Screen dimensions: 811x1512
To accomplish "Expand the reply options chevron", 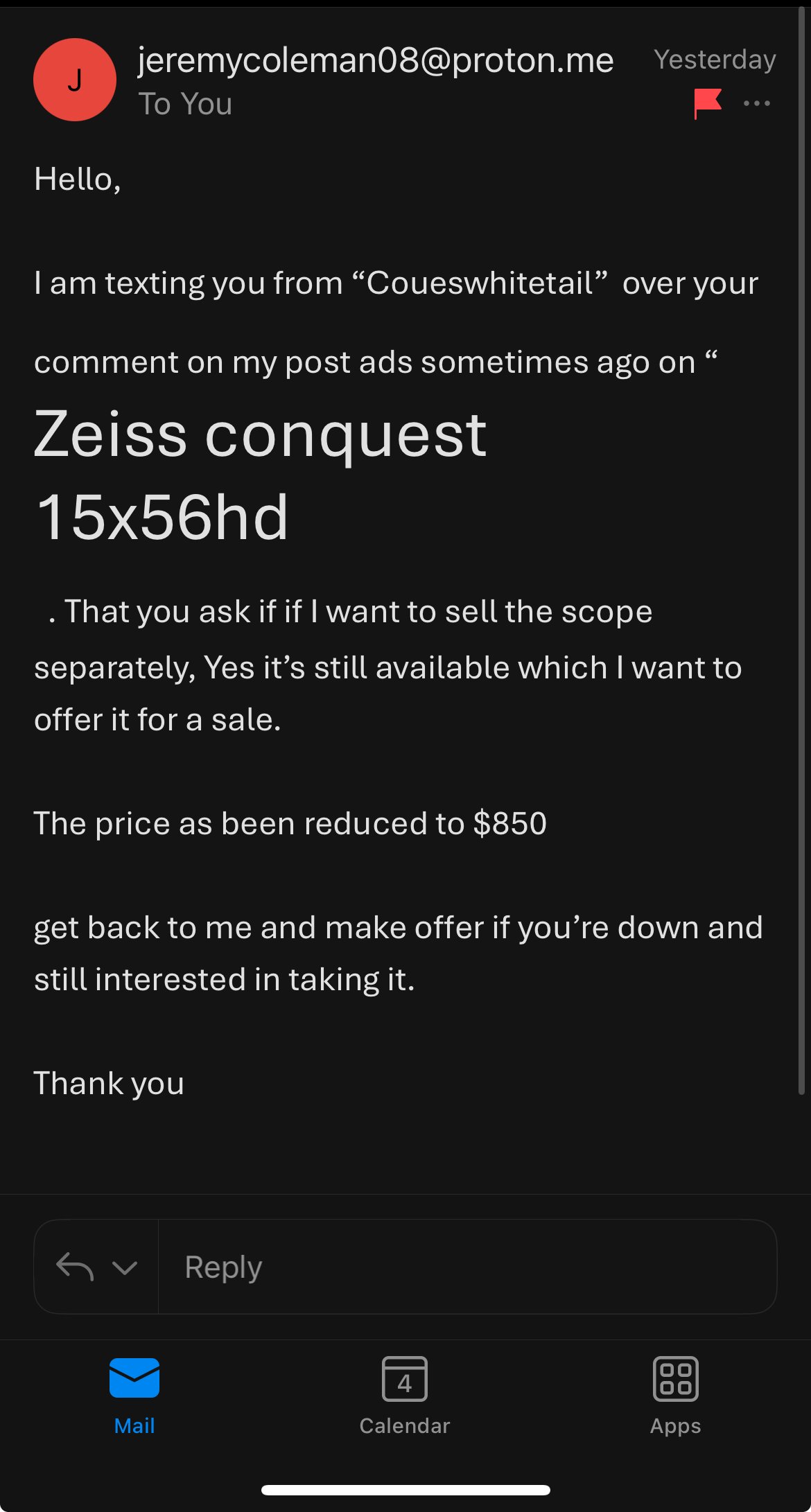I will [x=125, y=1268].
